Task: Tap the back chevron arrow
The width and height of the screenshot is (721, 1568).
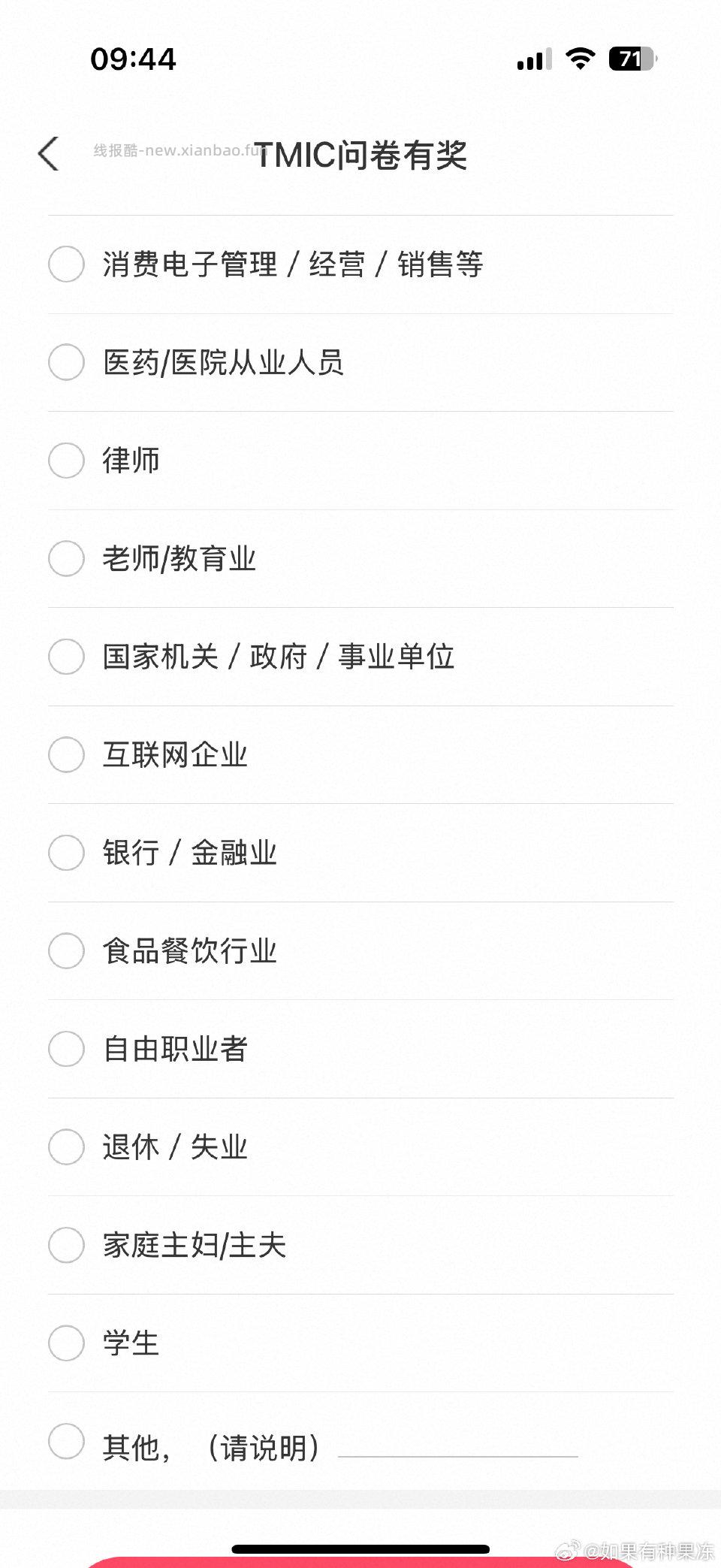Action: tap(48, 153)
